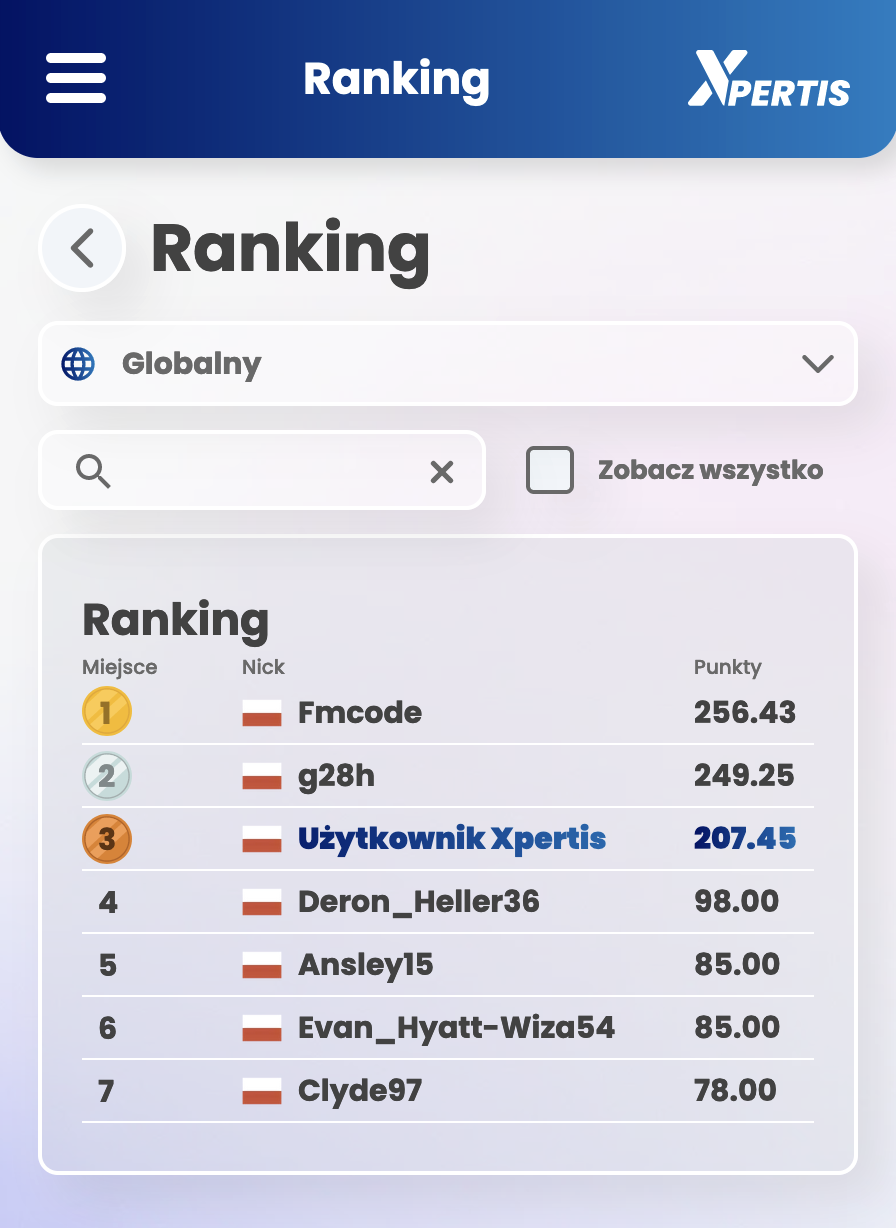Open the Ansley15 row
Image resolution: width=896 pixels, height=1228 pixels.
366,965
